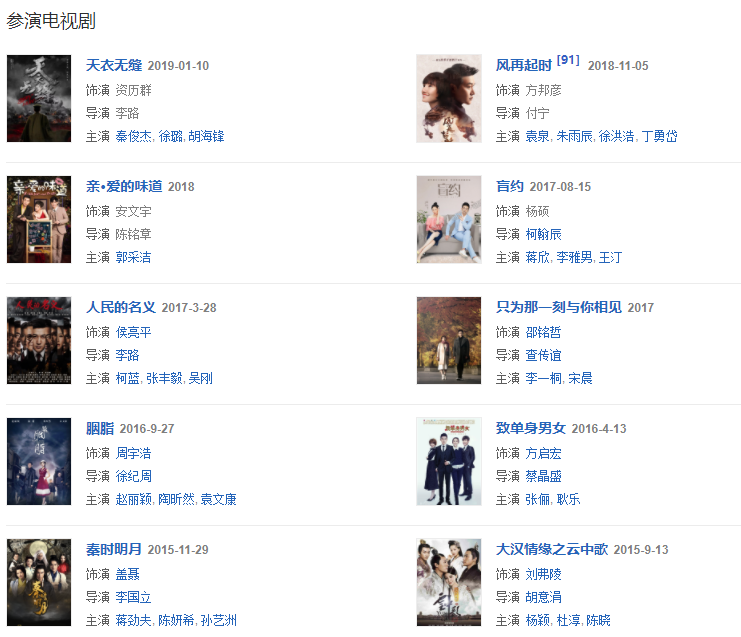Viewport: 741px width, 637px height.
Task: Open actress 袁泉's page
Action: point(538,136)
